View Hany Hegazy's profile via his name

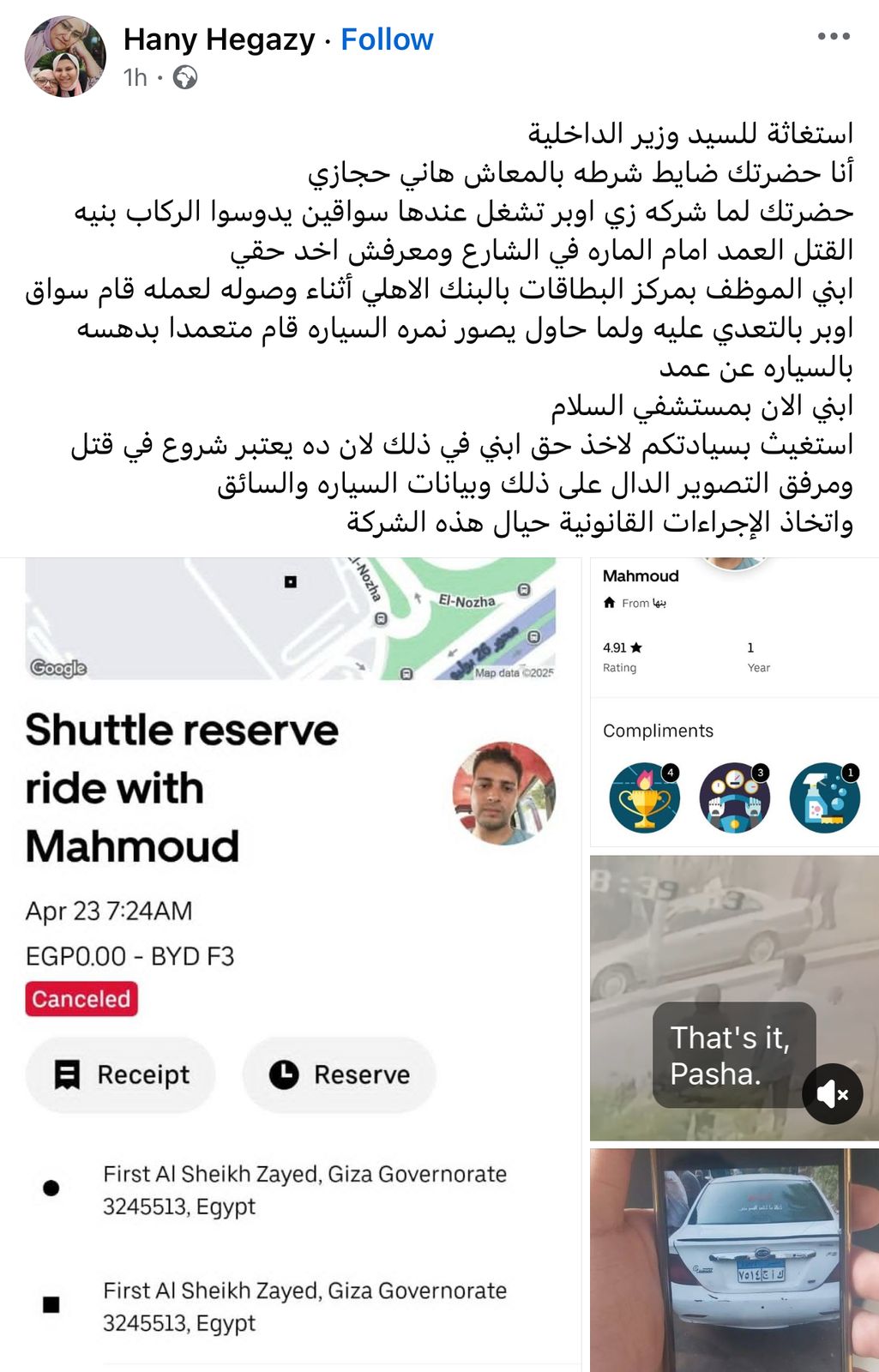(219, 39)
